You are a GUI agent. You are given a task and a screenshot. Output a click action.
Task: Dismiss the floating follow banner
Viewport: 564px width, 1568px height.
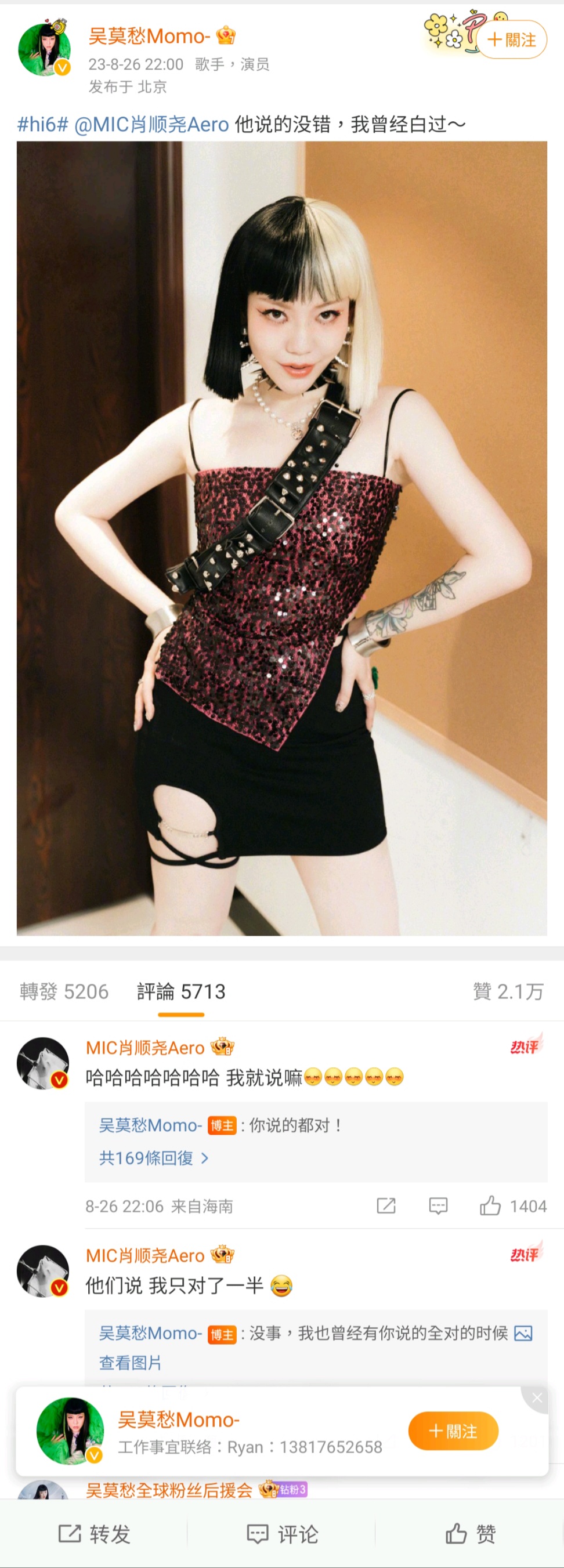[x=537, y=1398]
